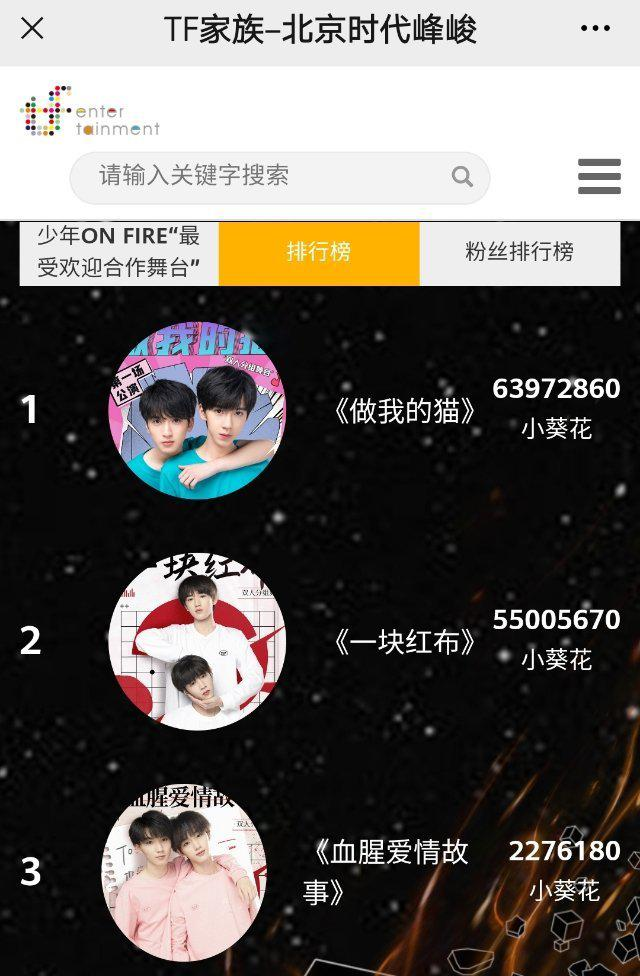Open the 《一块红布》 cover thumbnail

pos(197,640)
